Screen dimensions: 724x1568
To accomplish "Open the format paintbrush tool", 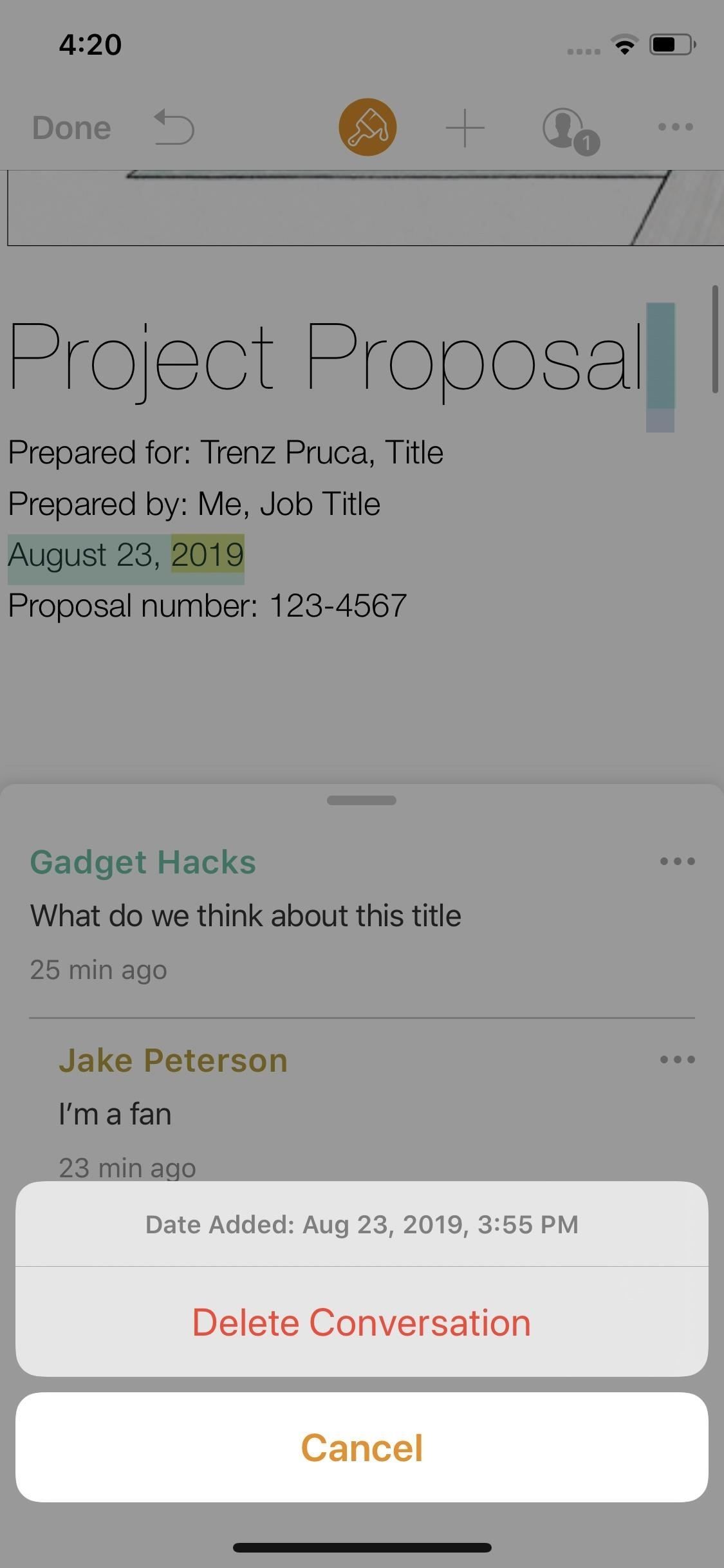I will coord(367,127).
